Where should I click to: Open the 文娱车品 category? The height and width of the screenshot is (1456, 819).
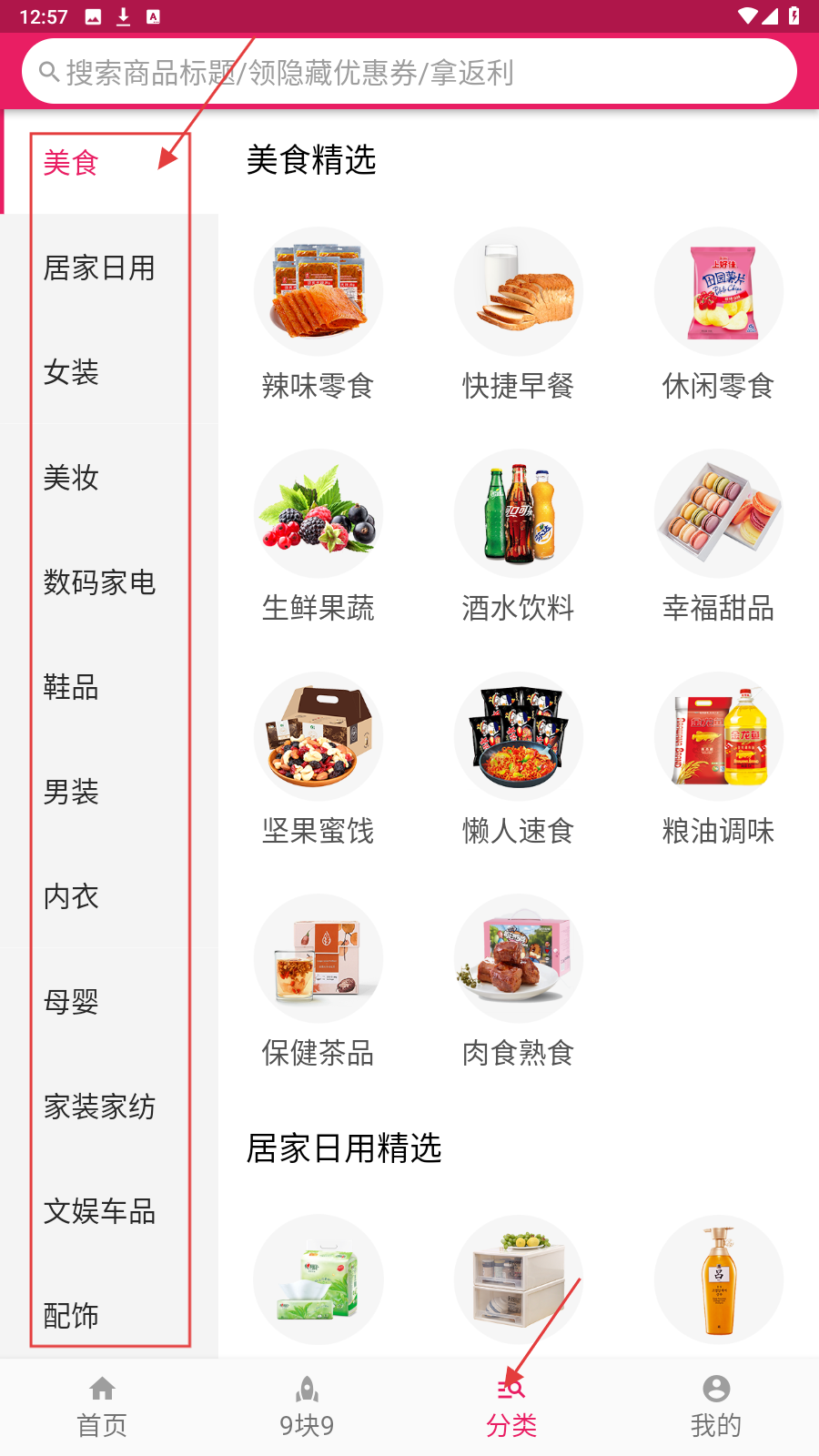coord(100,1211)
